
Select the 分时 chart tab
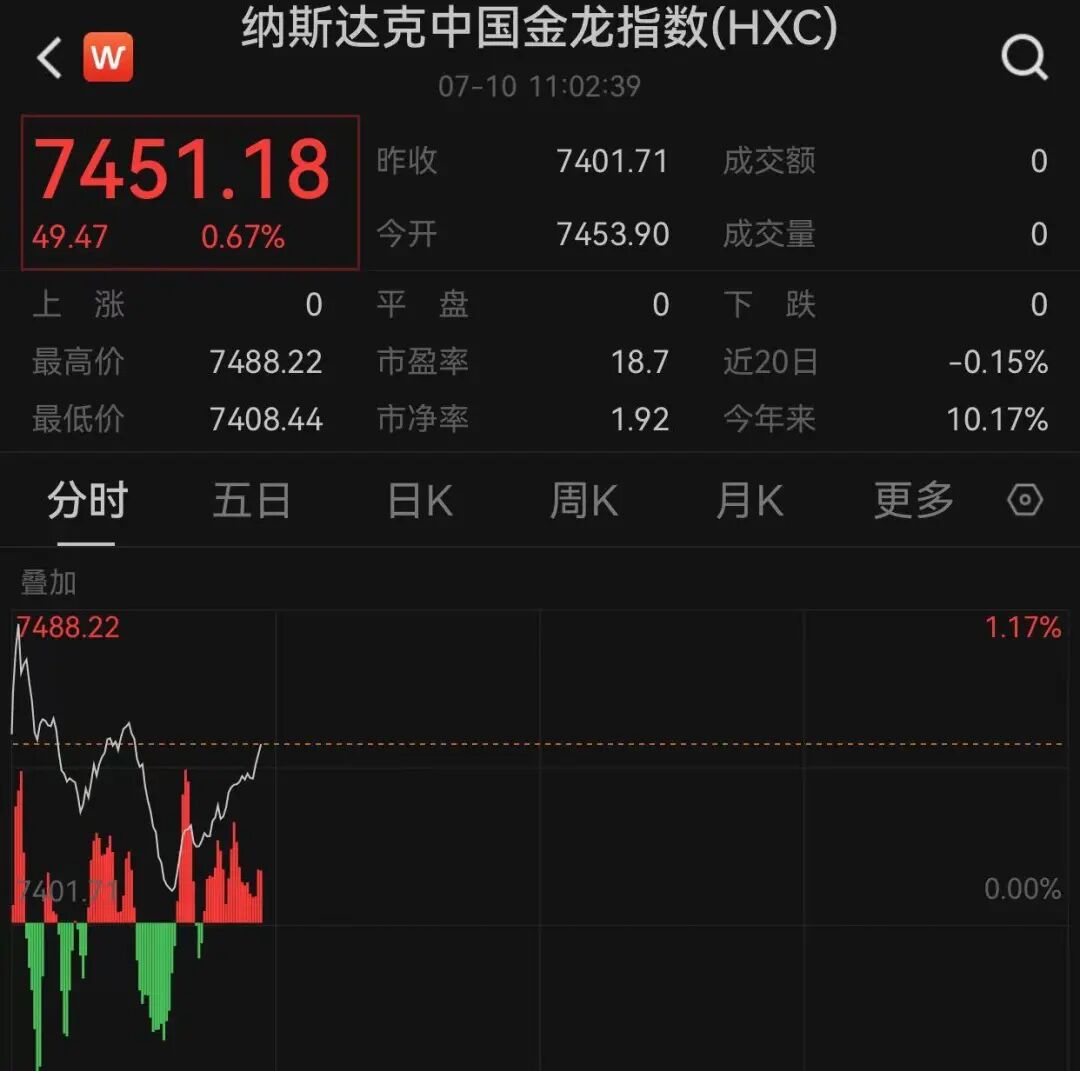pyautogui.click(x=87, y=500)
